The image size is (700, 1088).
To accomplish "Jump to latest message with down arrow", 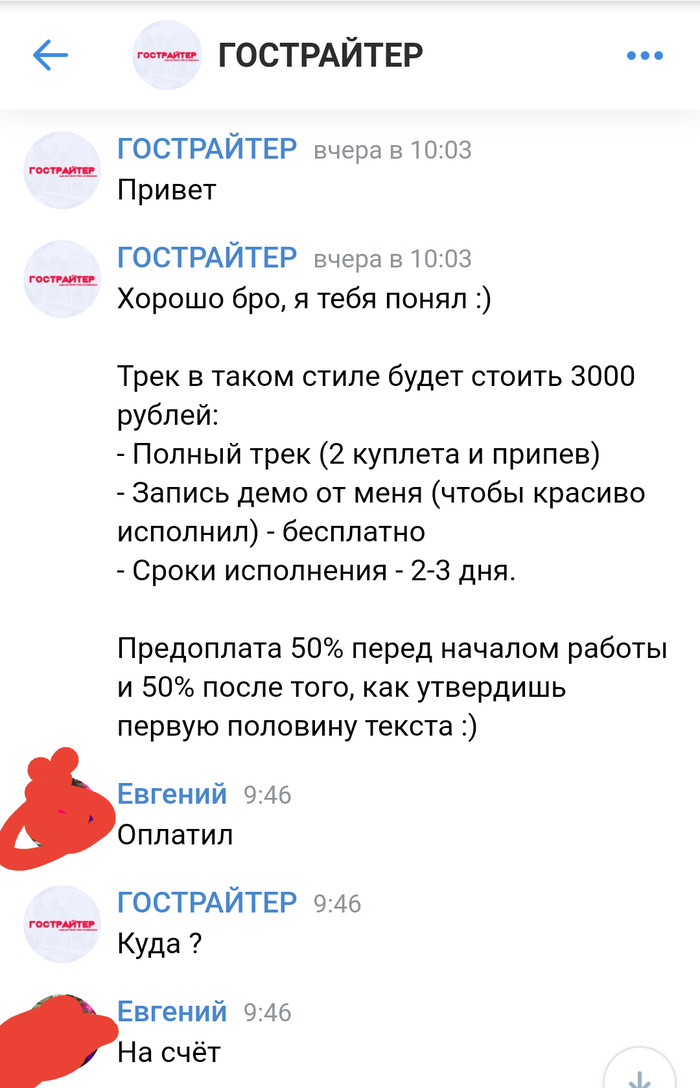I will point(640,1070).
